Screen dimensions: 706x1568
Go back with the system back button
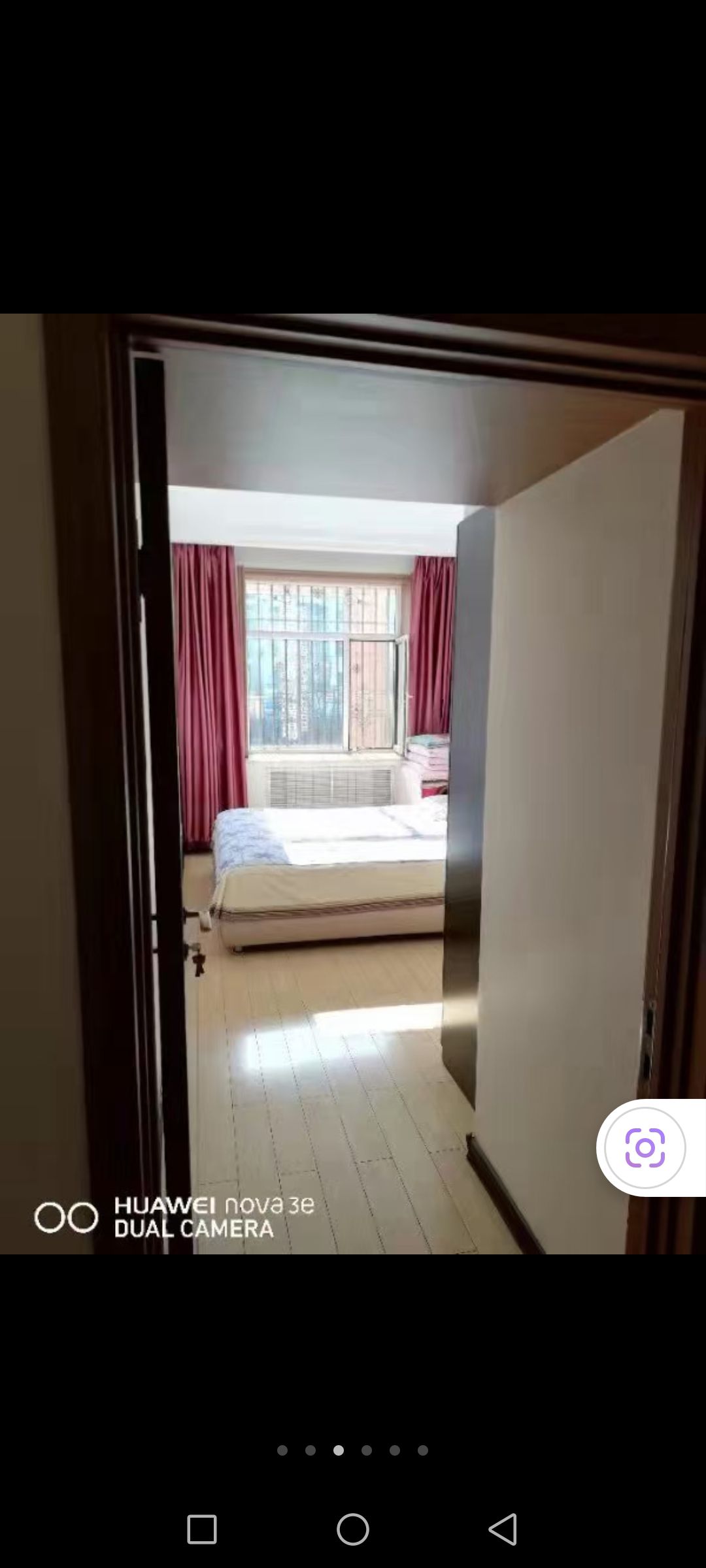503,1529
